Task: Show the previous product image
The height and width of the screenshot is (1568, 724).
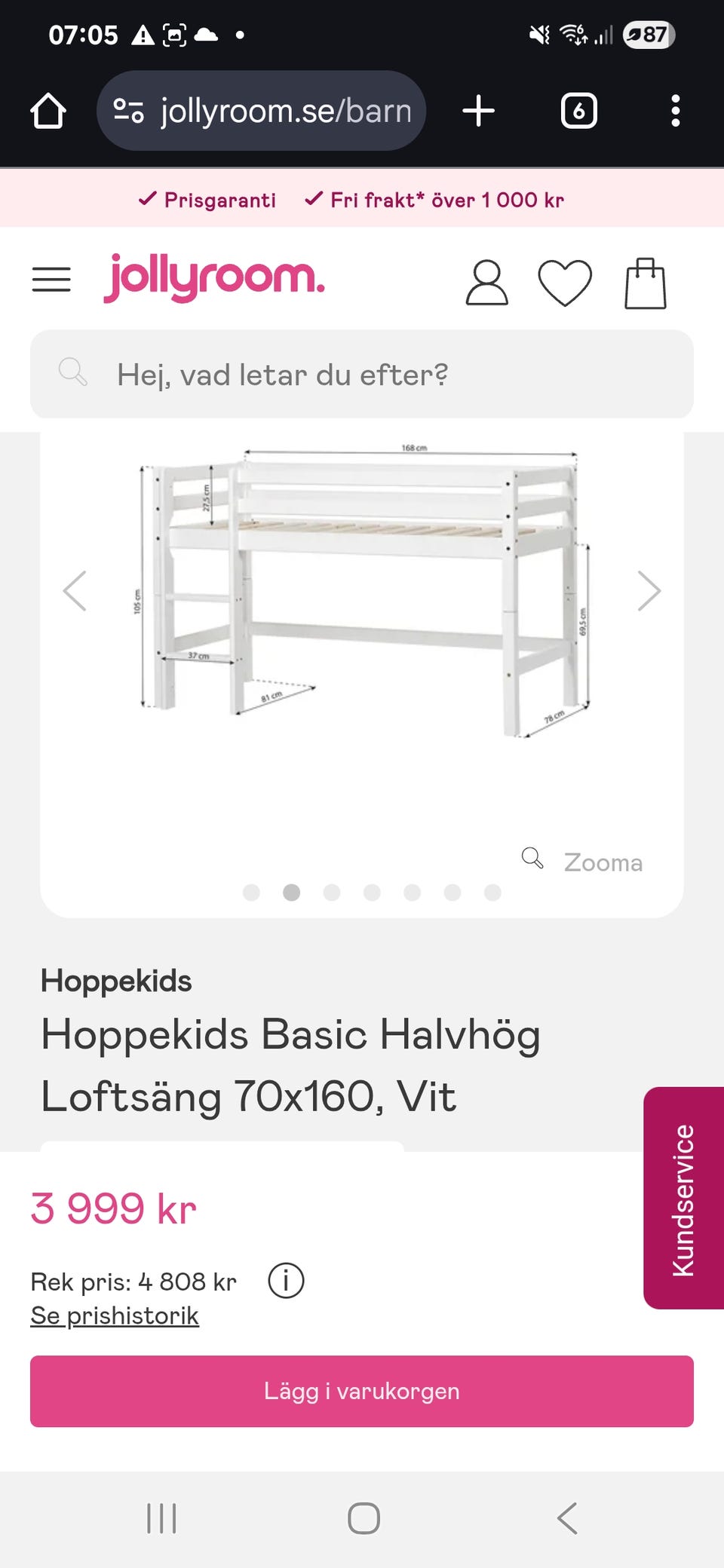Action: coord(75,590)
